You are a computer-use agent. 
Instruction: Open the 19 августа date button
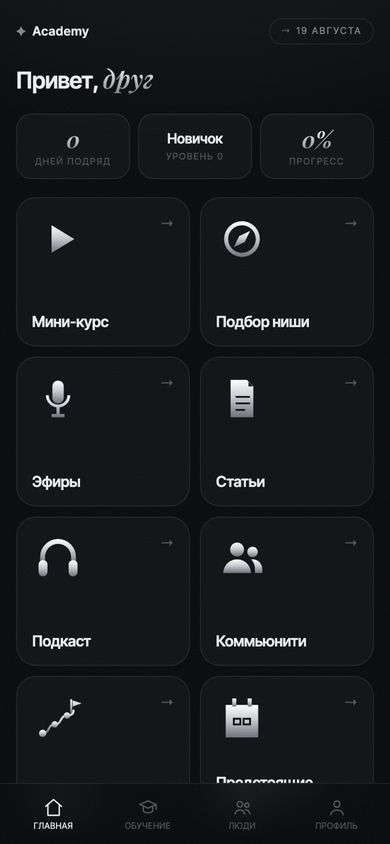coord(321,31)
